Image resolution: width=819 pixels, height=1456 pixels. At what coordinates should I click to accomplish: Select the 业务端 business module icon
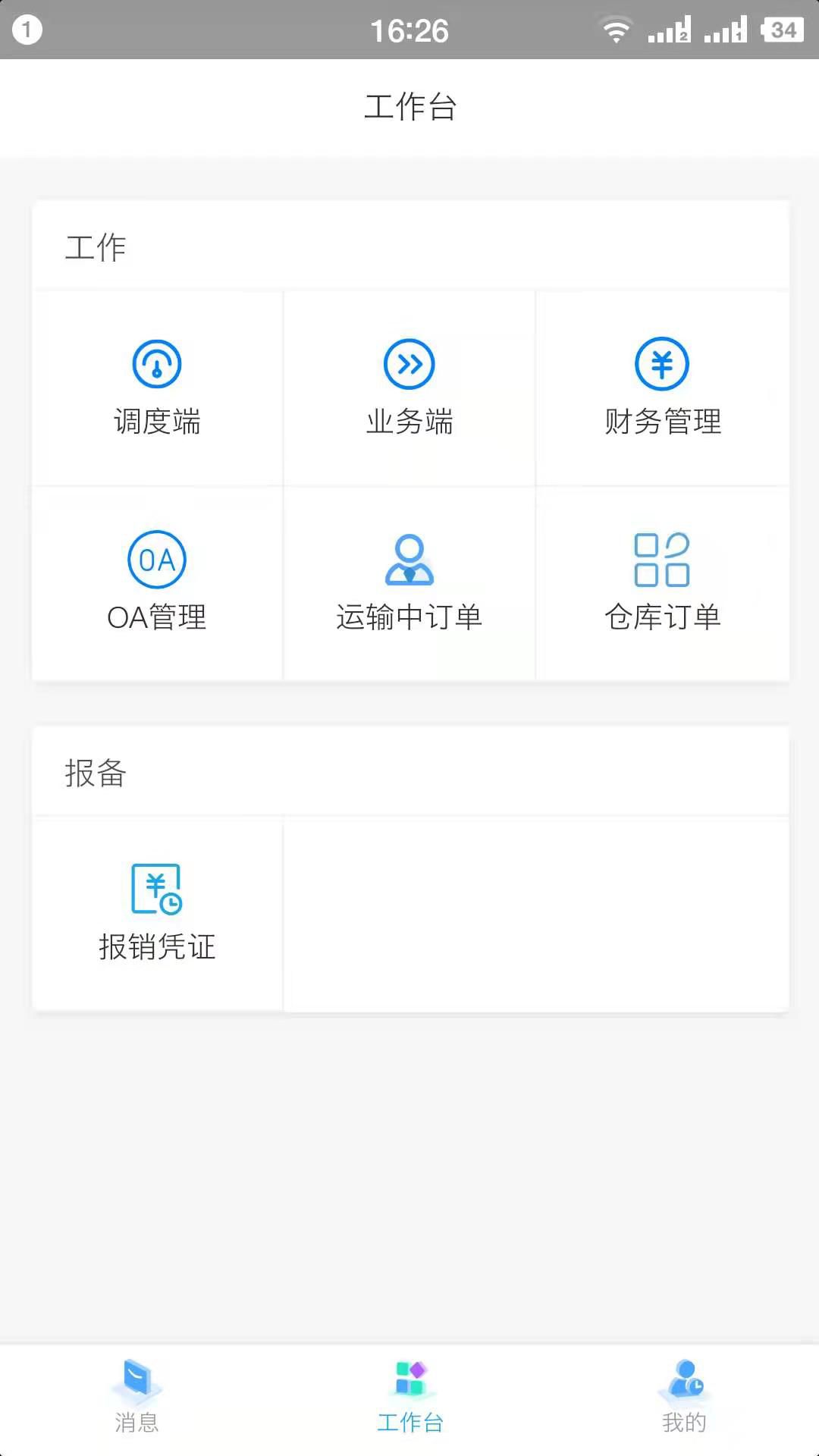[x=409, y=387]
